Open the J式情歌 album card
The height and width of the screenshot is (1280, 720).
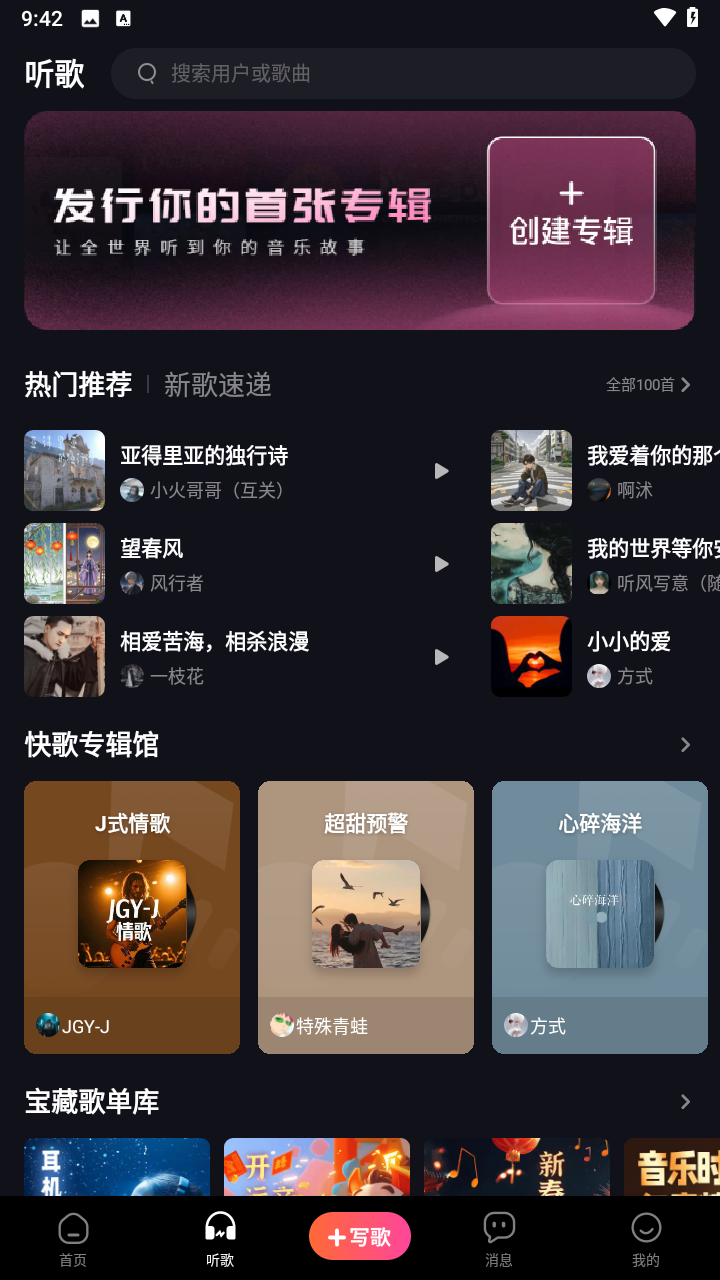point(131,916)
